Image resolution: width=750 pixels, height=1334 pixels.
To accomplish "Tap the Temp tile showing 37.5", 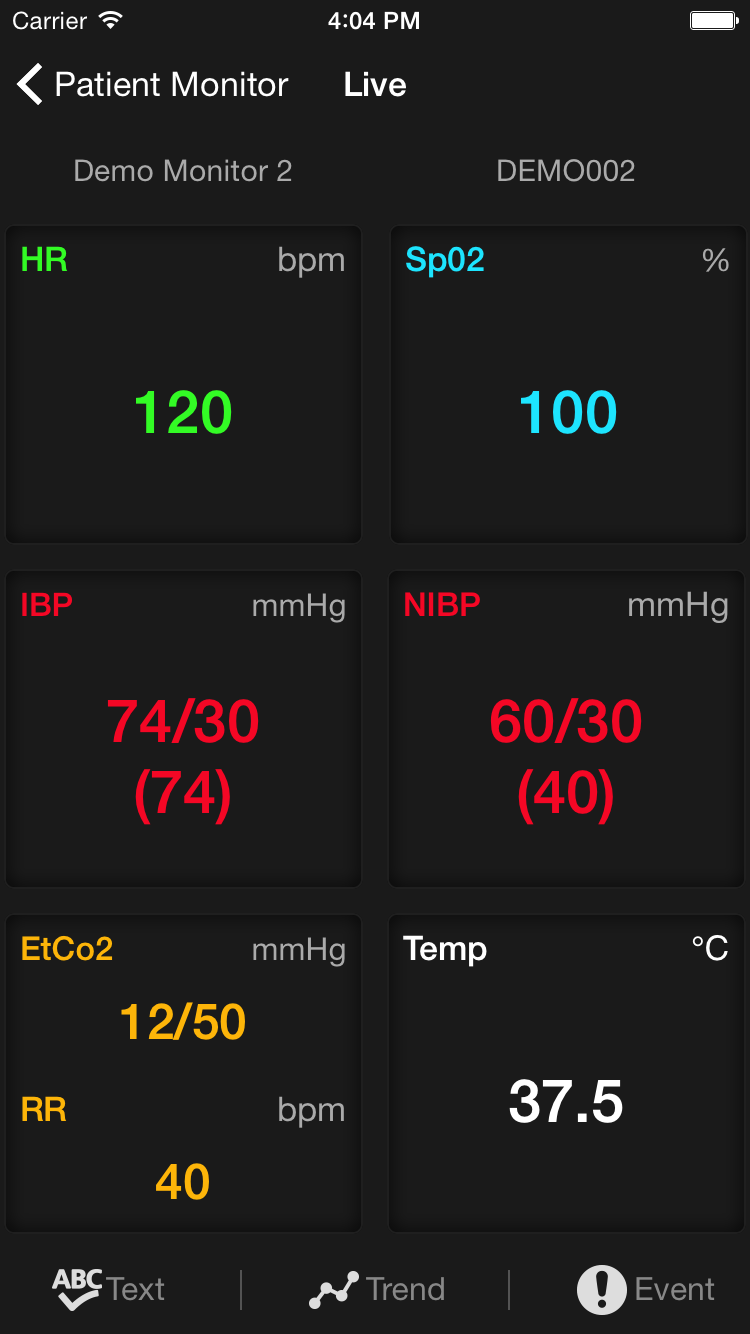I will [x=567, y=1072].
